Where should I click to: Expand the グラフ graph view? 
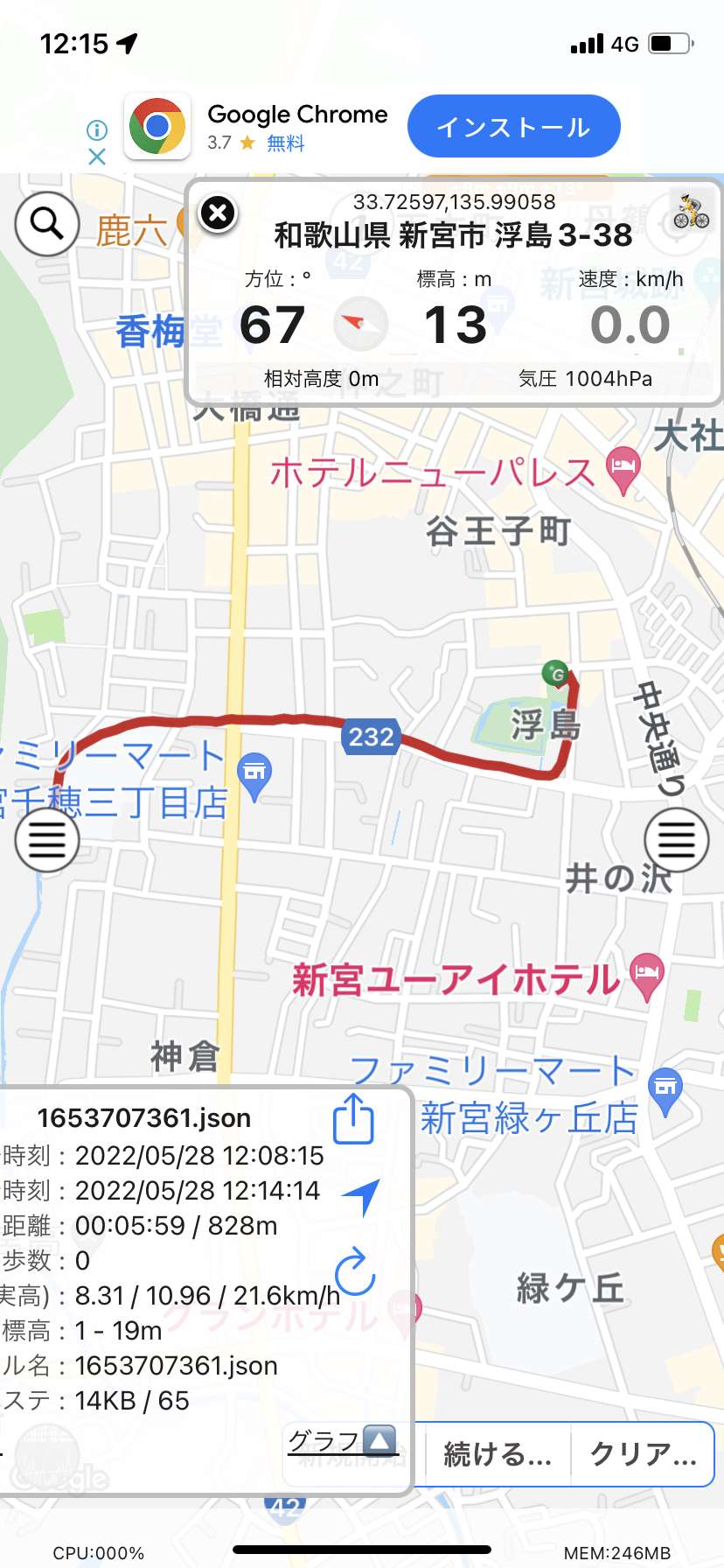[x=343, y=1440]
